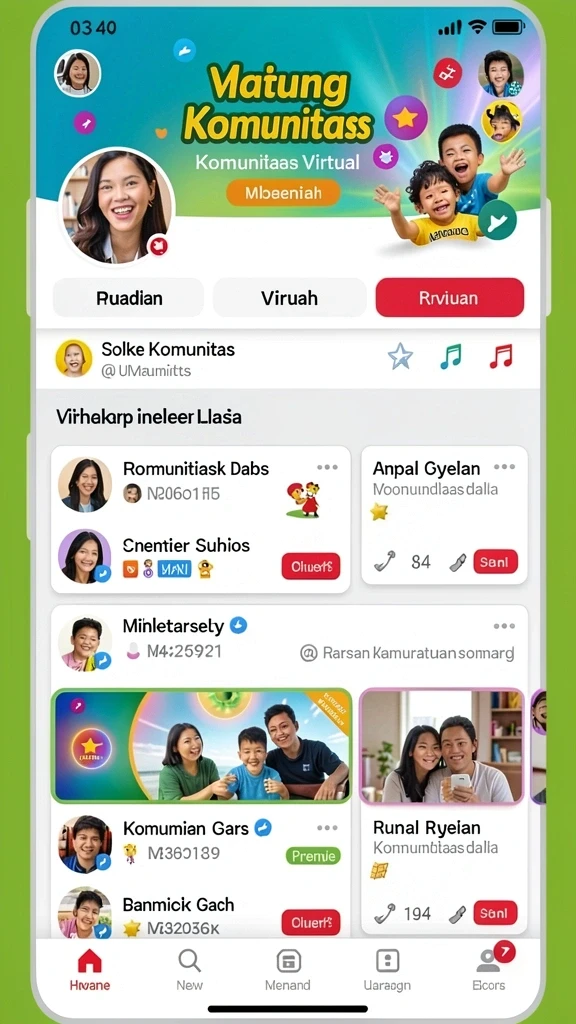
Task: Open the Uaraogn tab
Action: coord(388,970)
